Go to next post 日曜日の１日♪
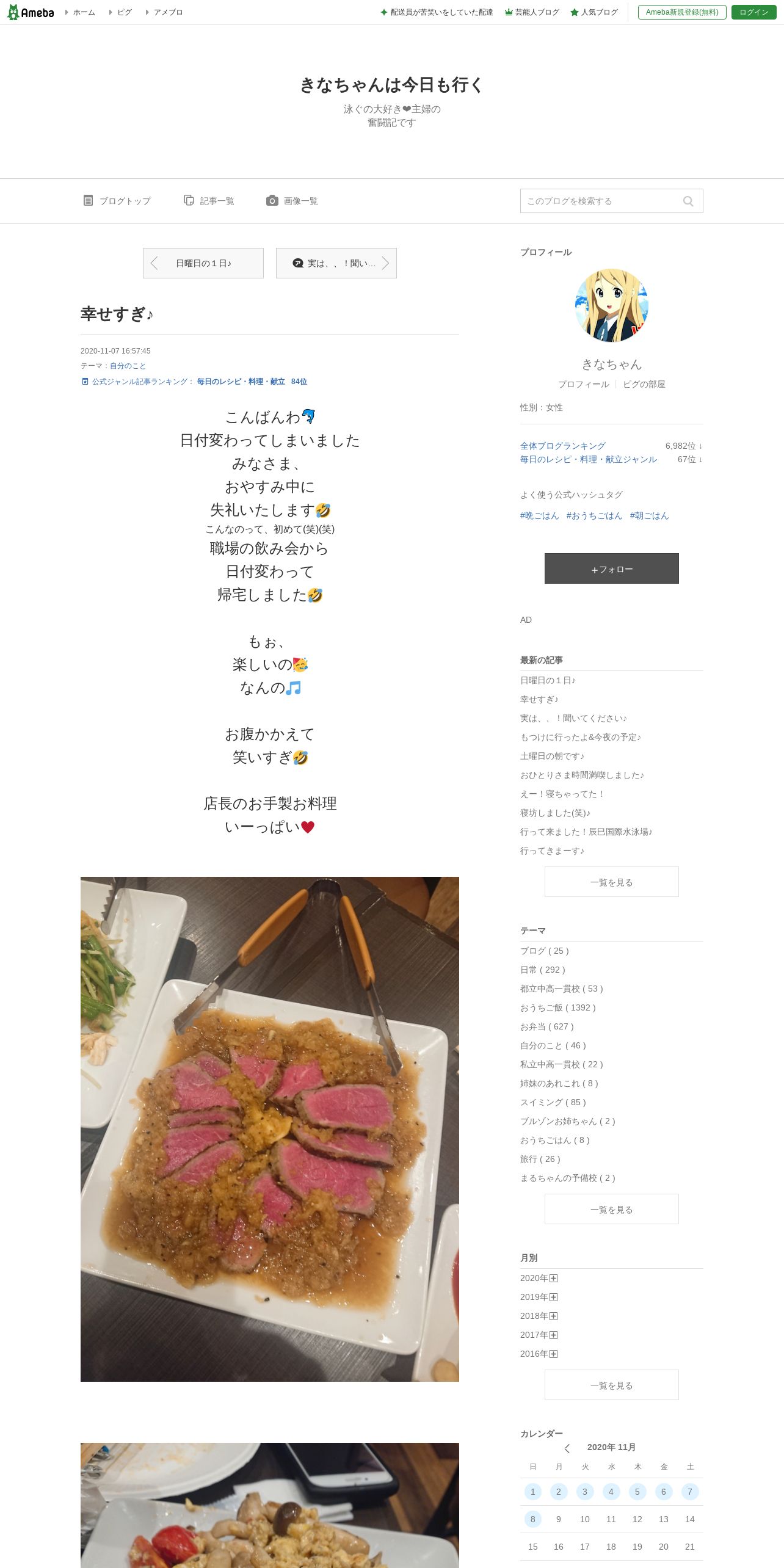This screenshot has height=1568, width=784. (203, 263)
